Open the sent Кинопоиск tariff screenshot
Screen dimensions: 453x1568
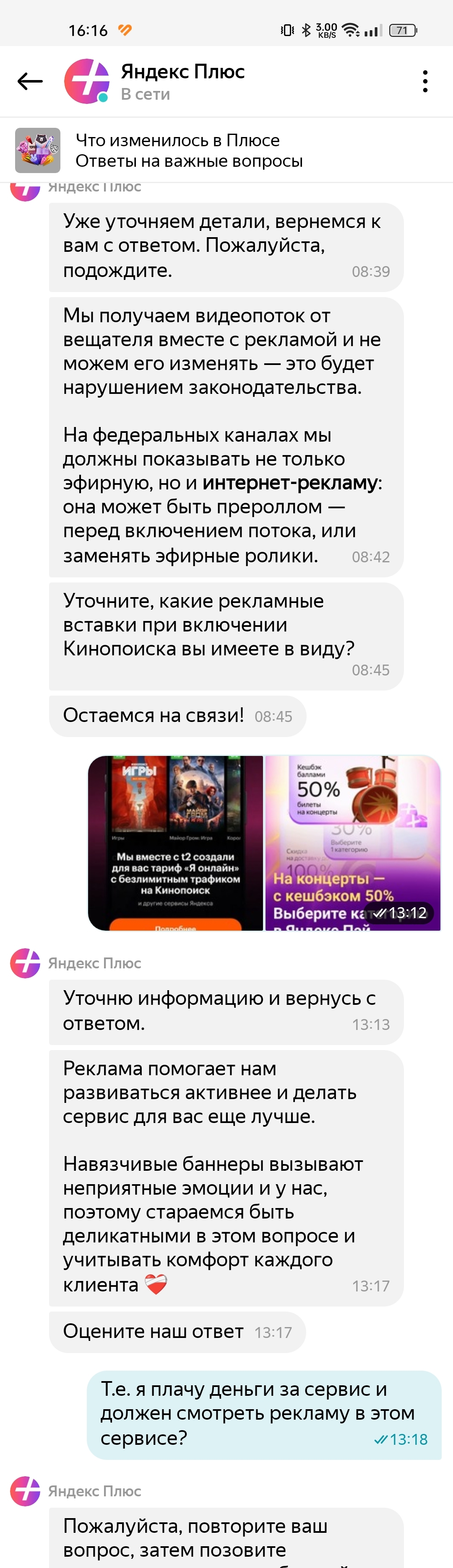point(176,842)
